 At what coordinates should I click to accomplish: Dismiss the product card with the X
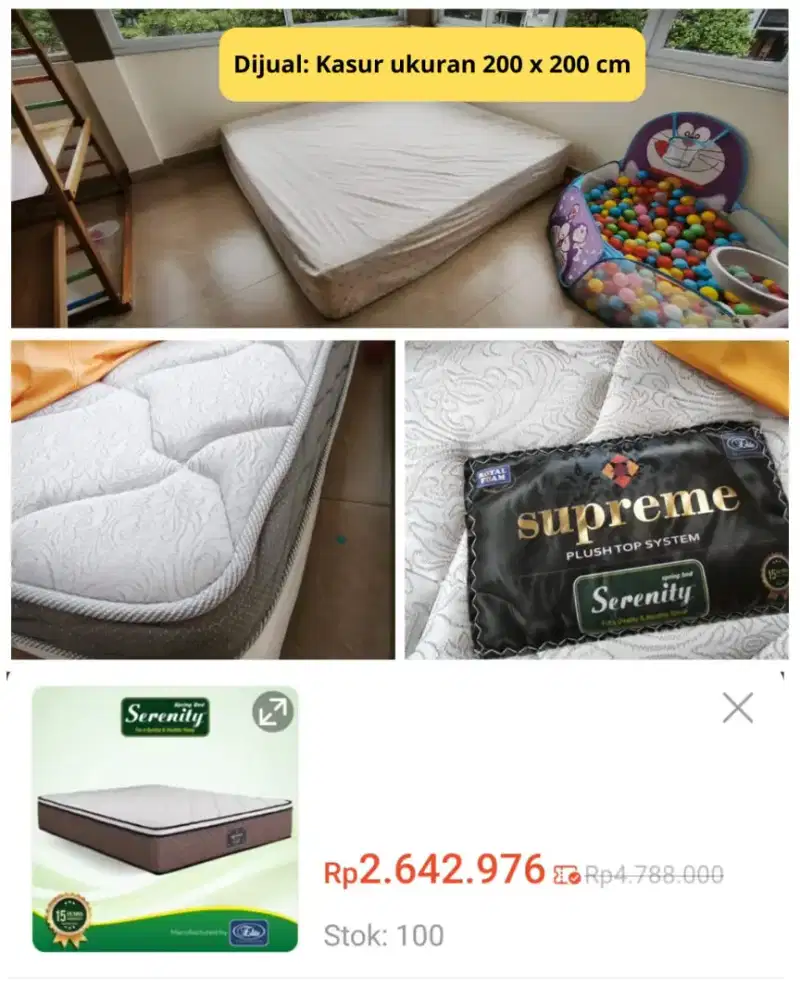click(737, 706)
